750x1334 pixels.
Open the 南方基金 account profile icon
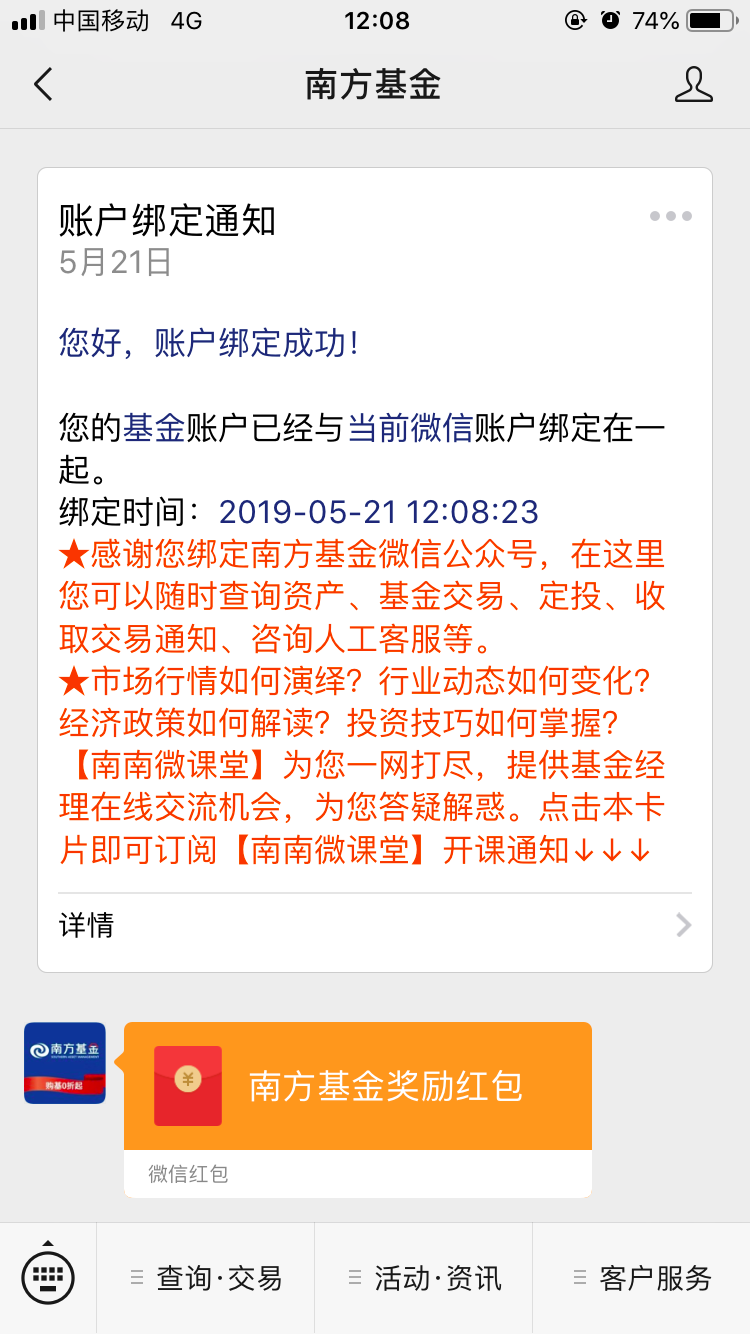pos(693,85)
